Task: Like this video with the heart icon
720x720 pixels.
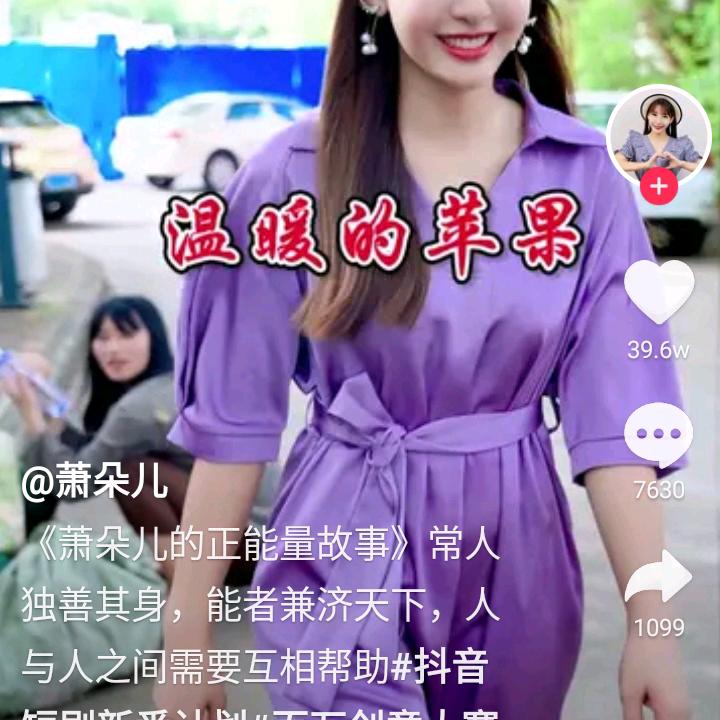Action: click(x=659, y=291)
